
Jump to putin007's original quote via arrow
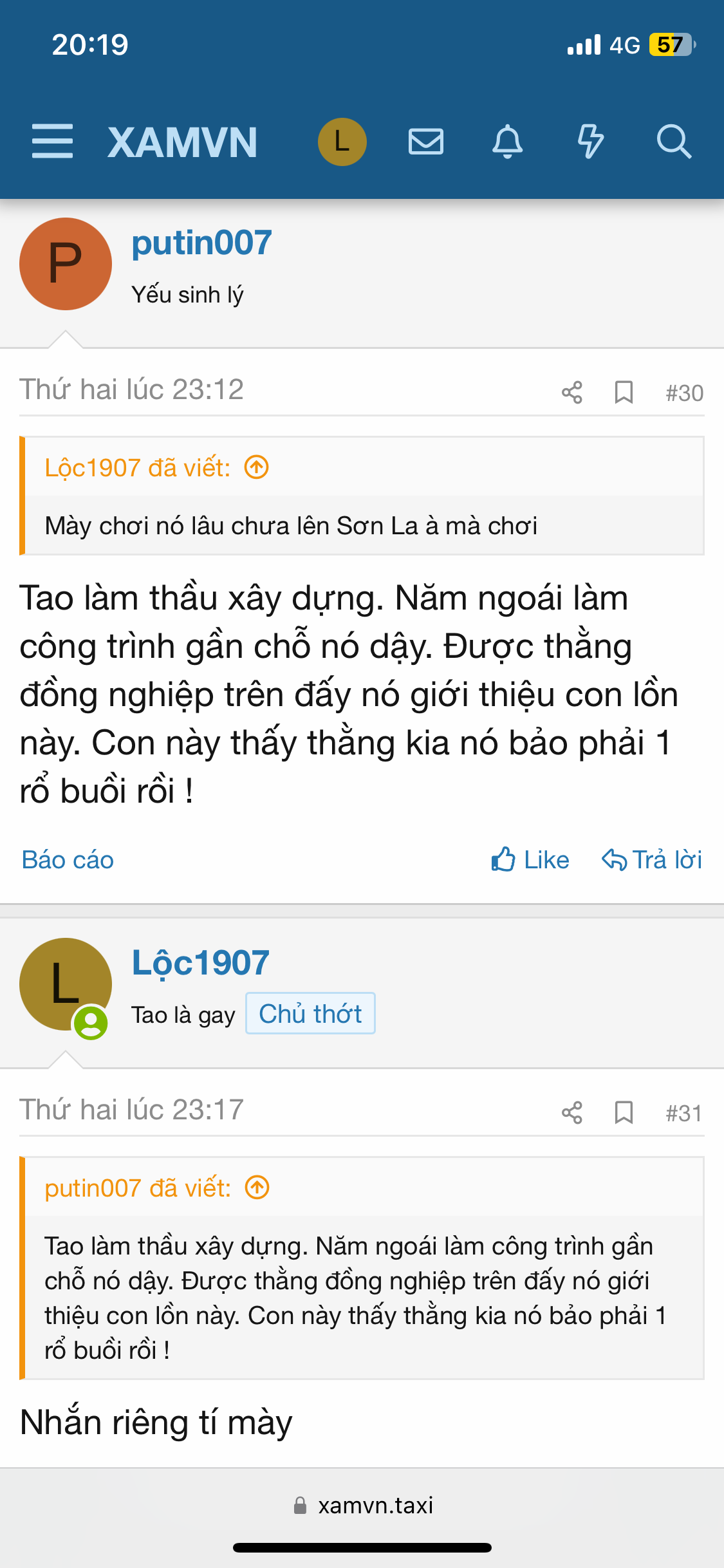(256, 1188)
